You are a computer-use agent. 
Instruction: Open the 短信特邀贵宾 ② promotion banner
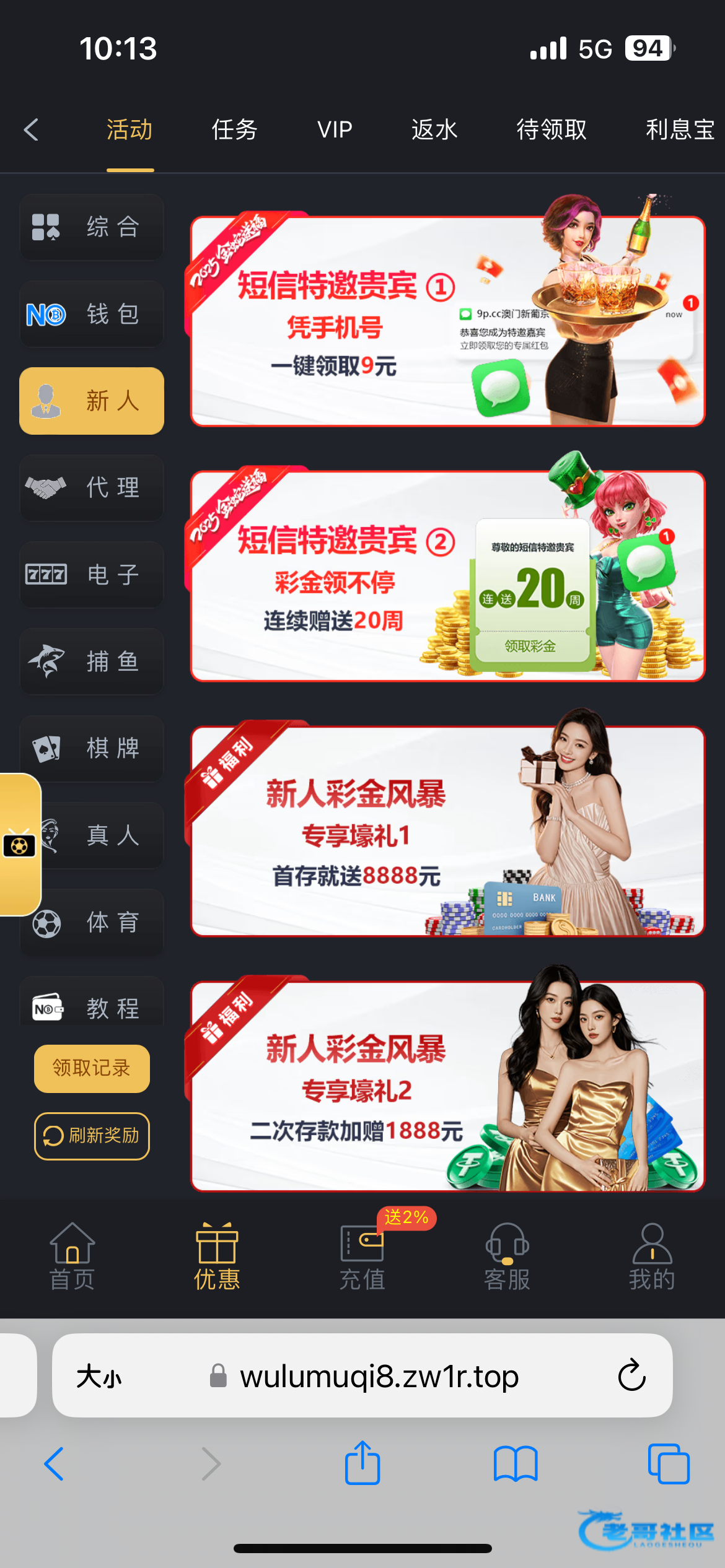click(x=447, y=577)
